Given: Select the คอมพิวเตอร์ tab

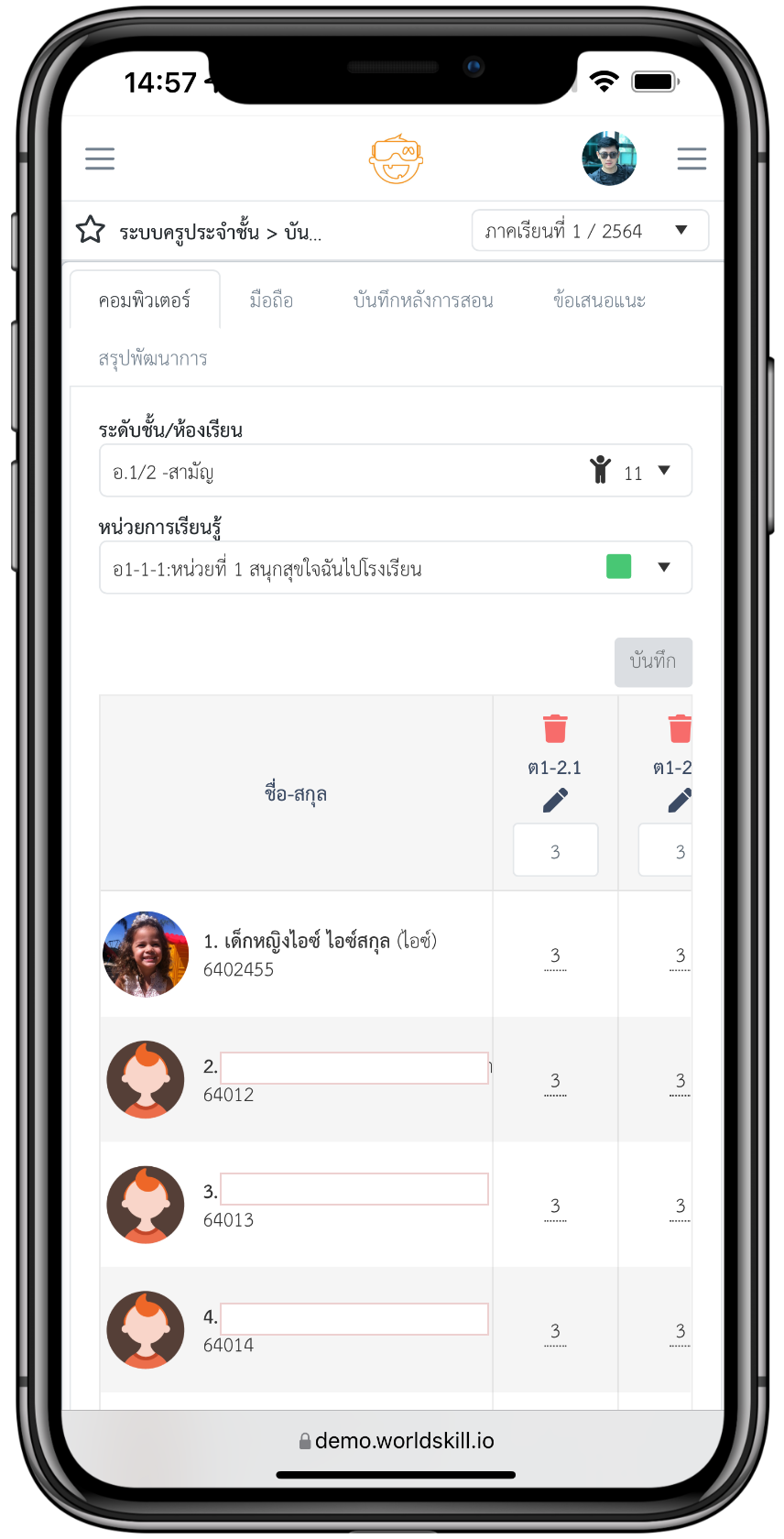Looking at the screenshot, I should (x=145, y=300).
